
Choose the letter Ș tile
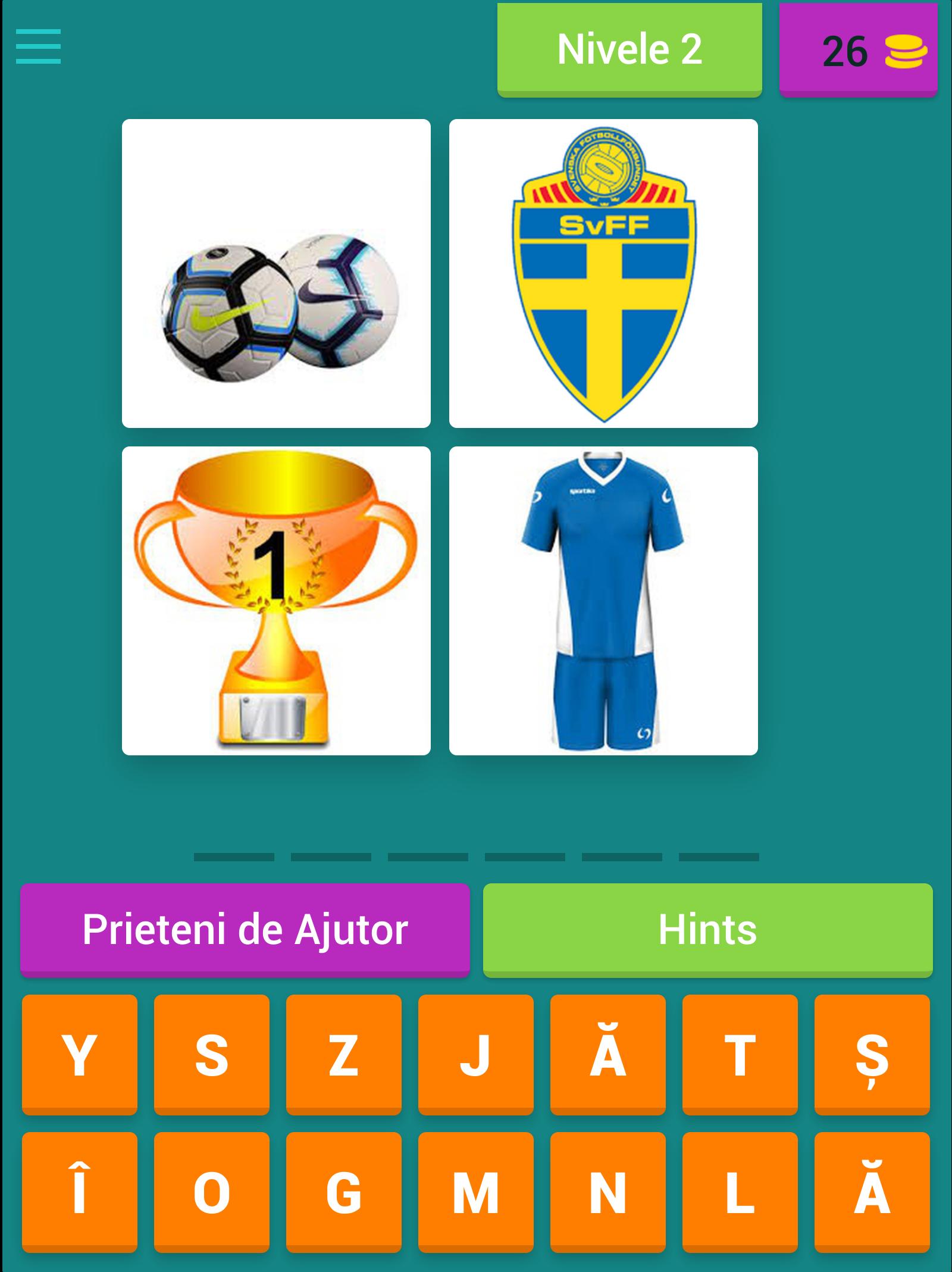point(872,1054)
